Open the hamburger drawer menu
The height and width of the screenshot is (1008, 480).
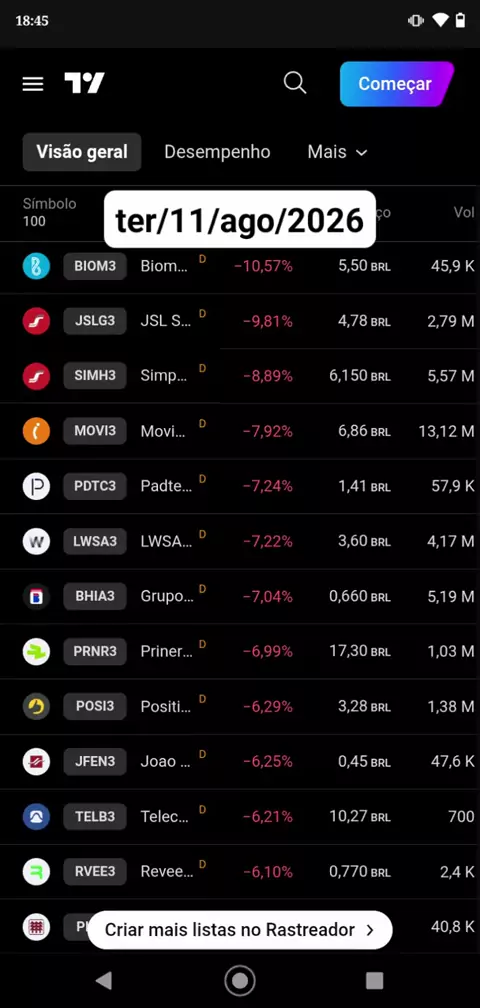(x=33, y=84)
